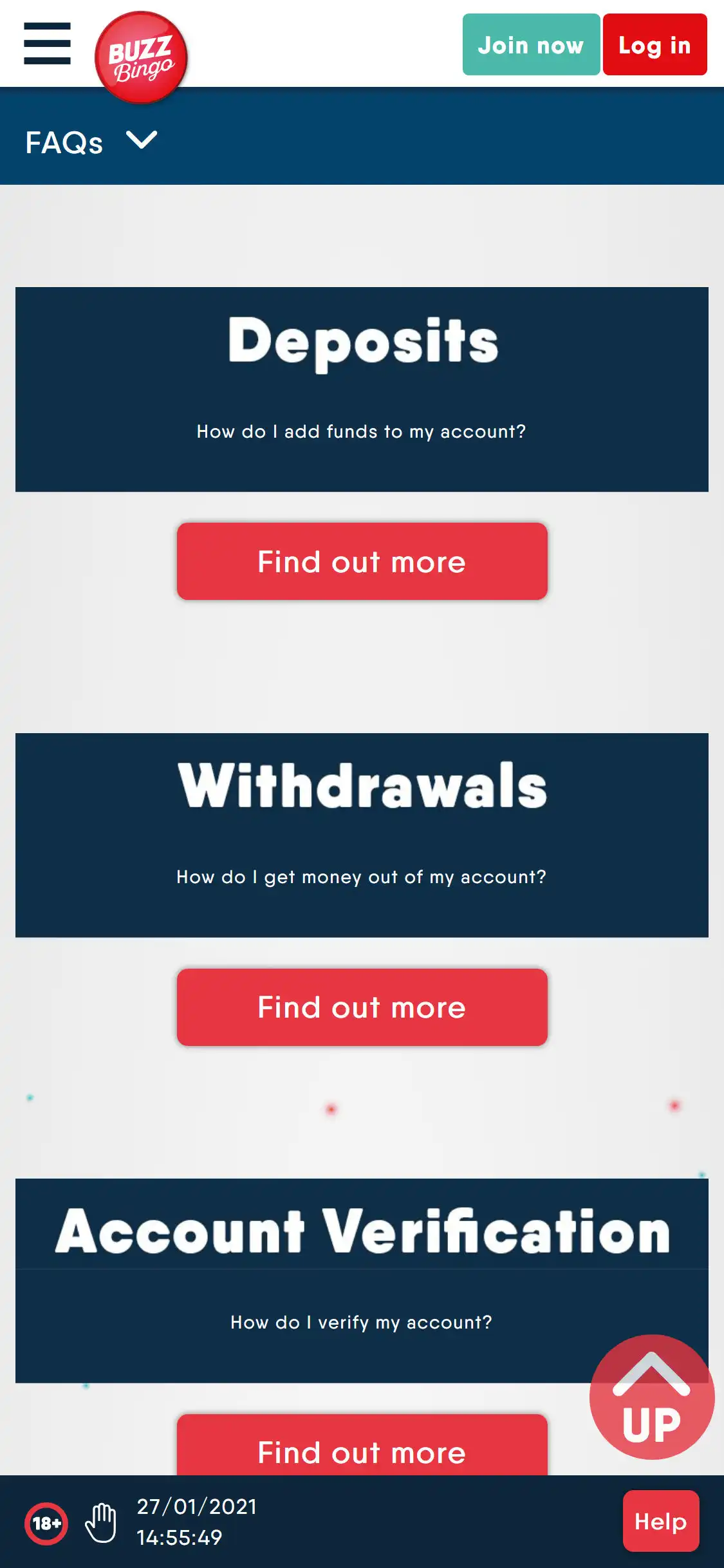This screenshot has height=1568, width=724.
Task: Tap the Buzz Bingo home logo
Action: tap(141, 58)
